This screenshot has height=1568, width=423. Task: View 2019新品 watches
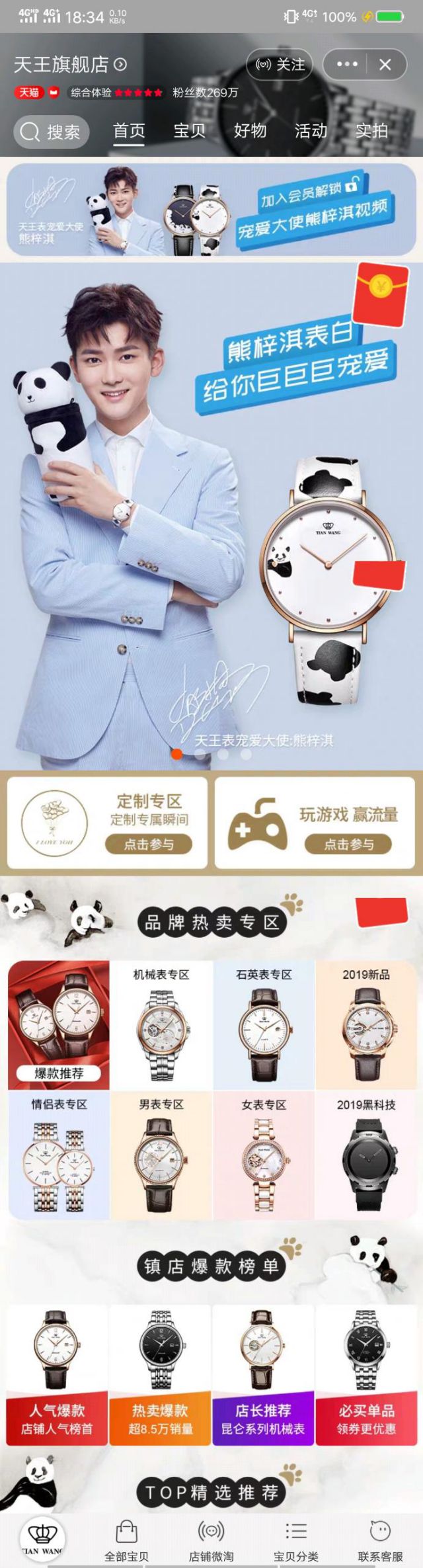(366, 1024)
